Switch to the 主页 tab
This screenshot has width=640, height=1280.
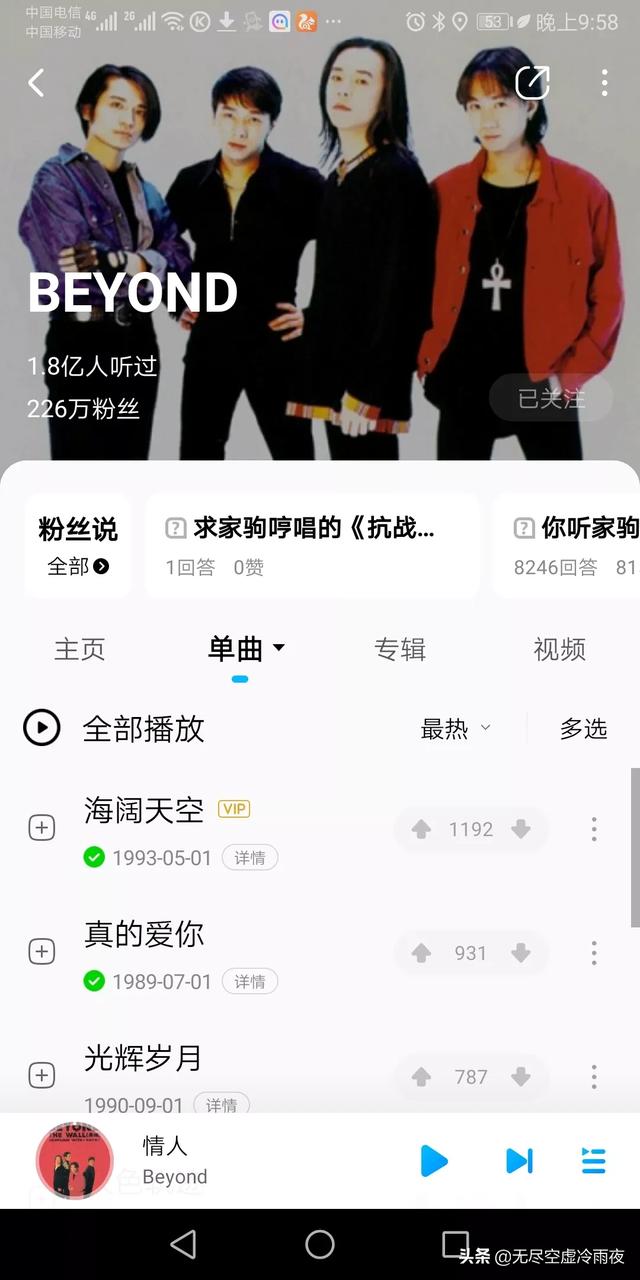(79, 649)
